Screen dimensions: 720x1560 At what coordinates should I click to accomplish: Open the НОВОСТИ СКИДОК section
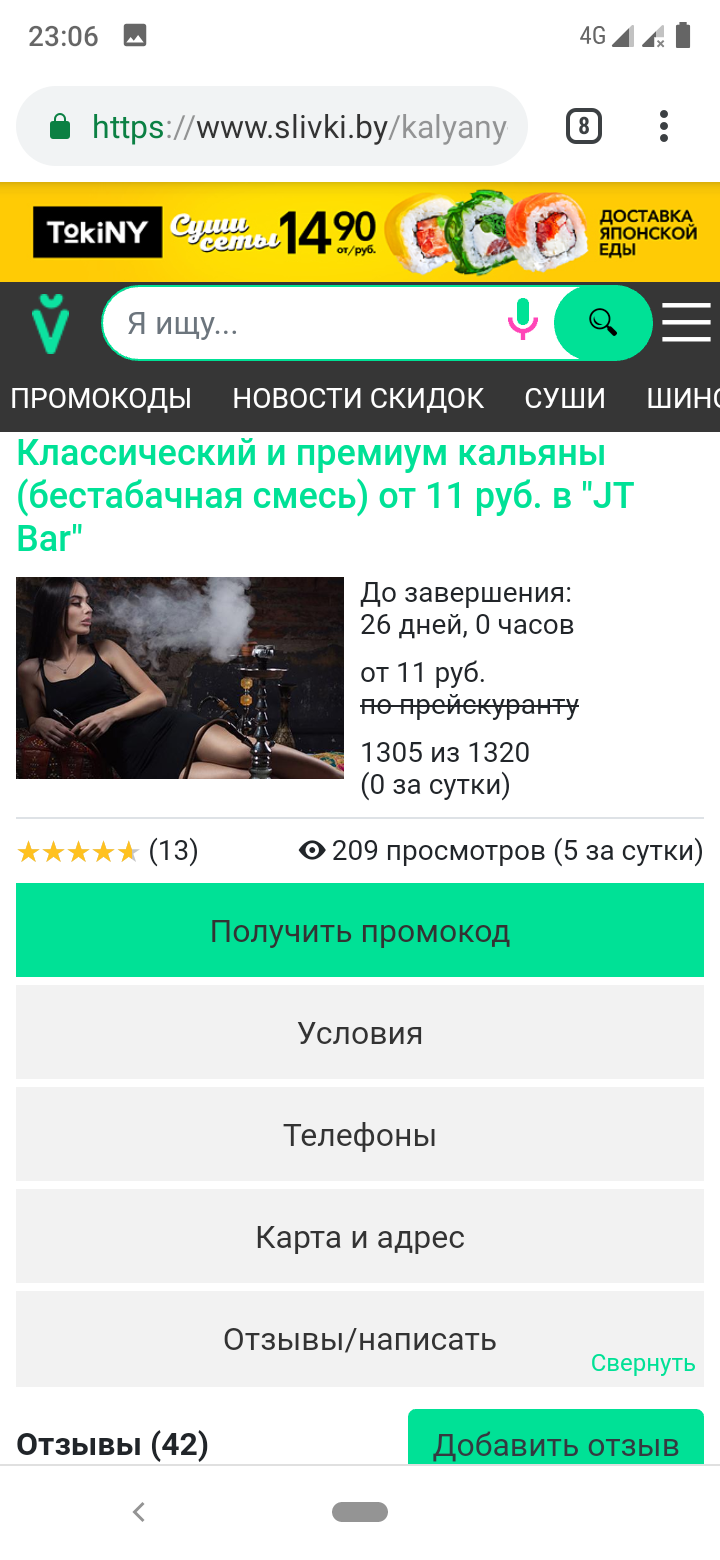pos(358,398)
